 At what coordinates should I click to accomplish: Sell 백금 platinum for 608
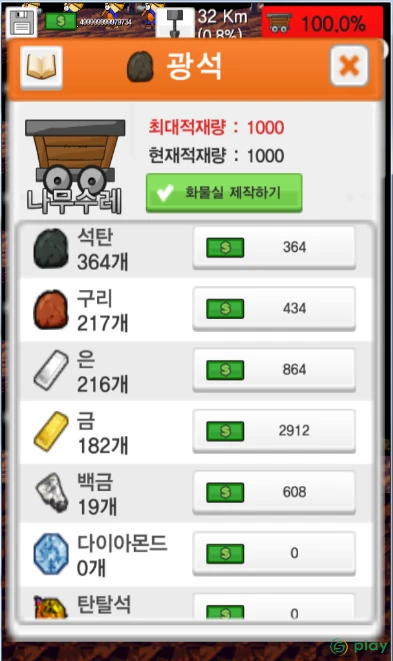tap(274, 492)
